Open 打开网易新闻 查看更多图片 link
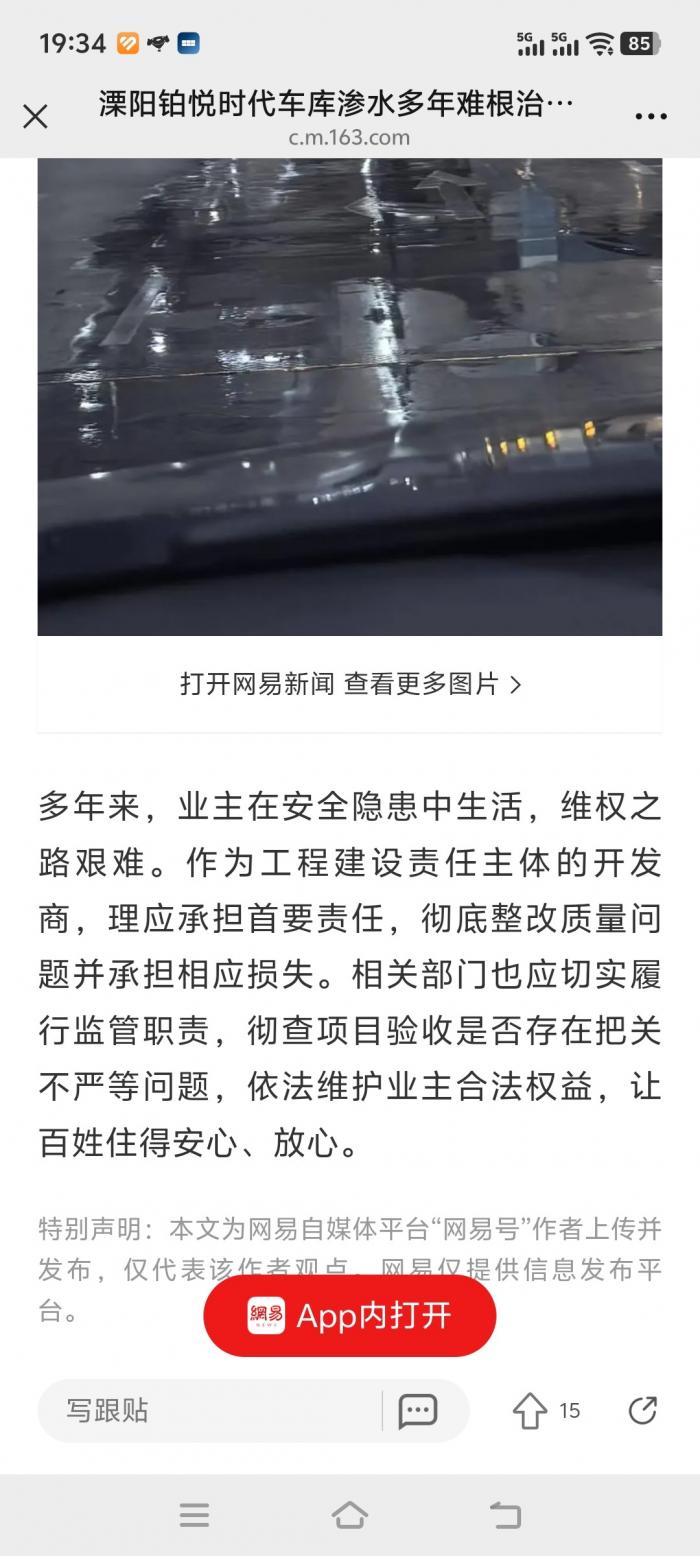 pyautogui.click(x=350, y=684)
